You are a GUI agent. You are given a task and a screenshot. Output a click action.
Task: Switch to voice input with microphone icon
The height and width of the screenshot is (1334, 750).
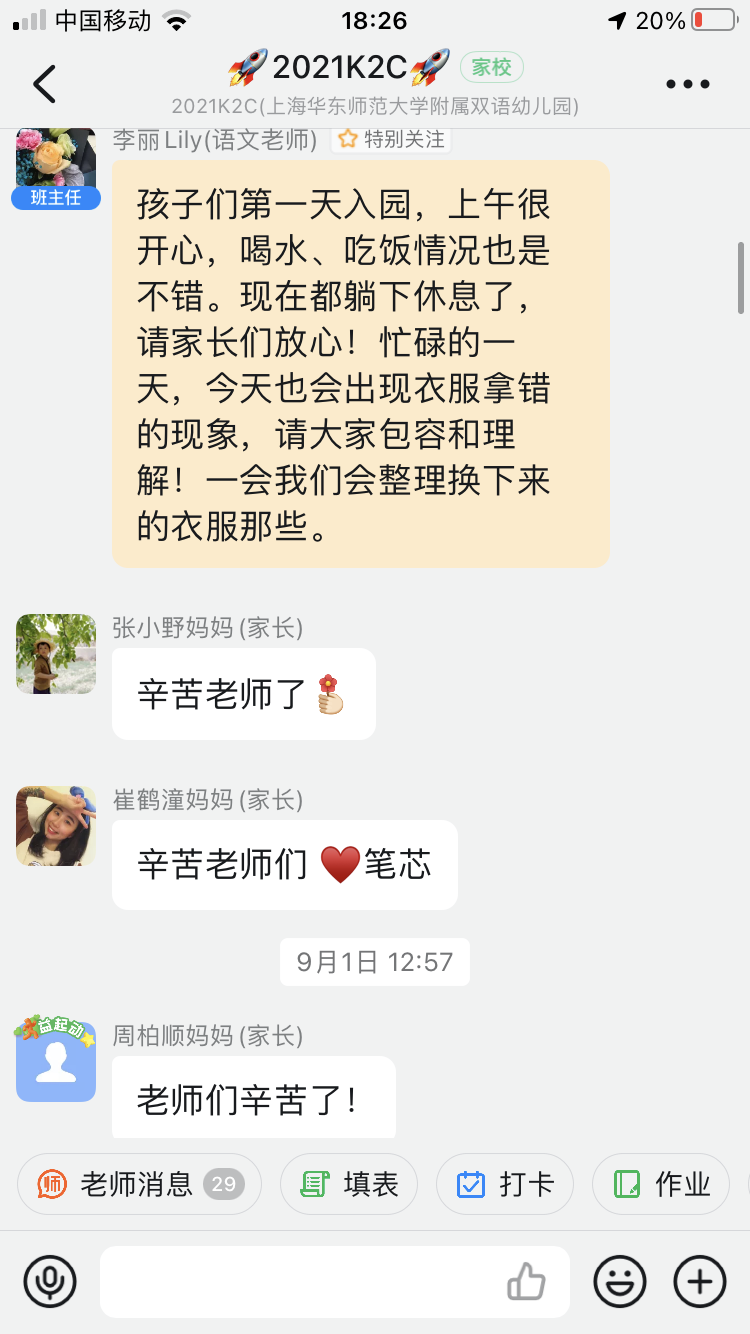point(50,1281)
